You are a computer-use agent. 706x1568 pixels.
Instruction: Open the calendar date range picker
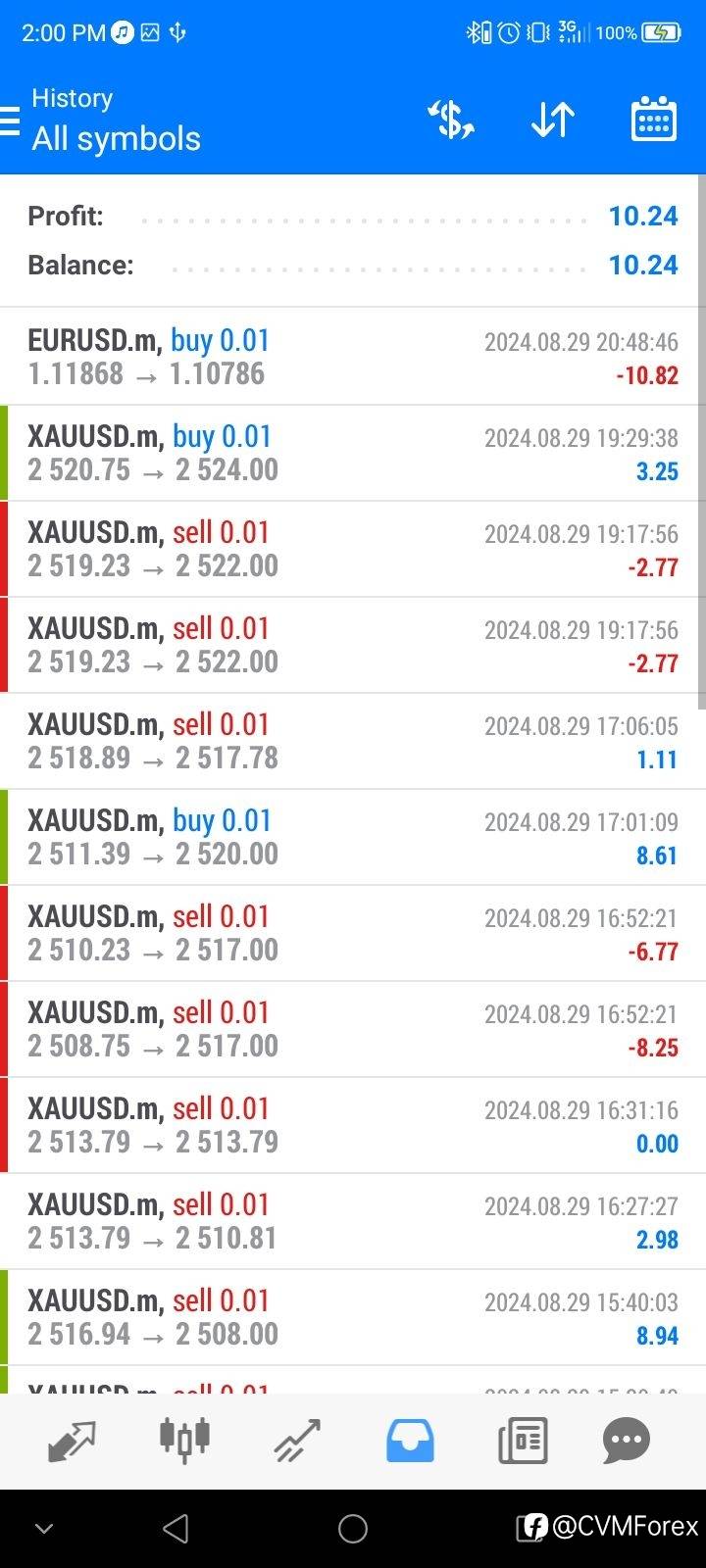[653, 120]
